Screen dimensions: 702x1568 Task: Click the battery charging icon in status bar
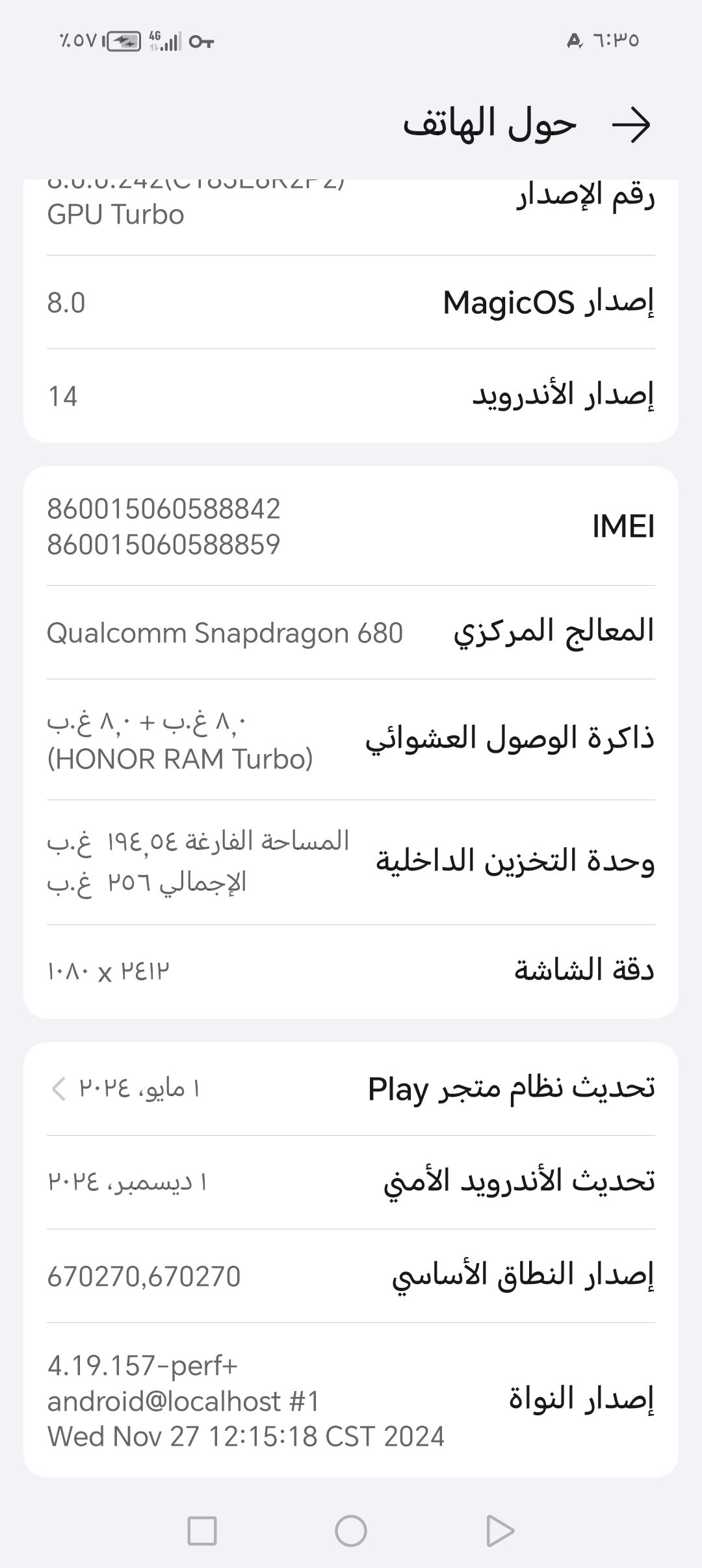click(123, 40)
